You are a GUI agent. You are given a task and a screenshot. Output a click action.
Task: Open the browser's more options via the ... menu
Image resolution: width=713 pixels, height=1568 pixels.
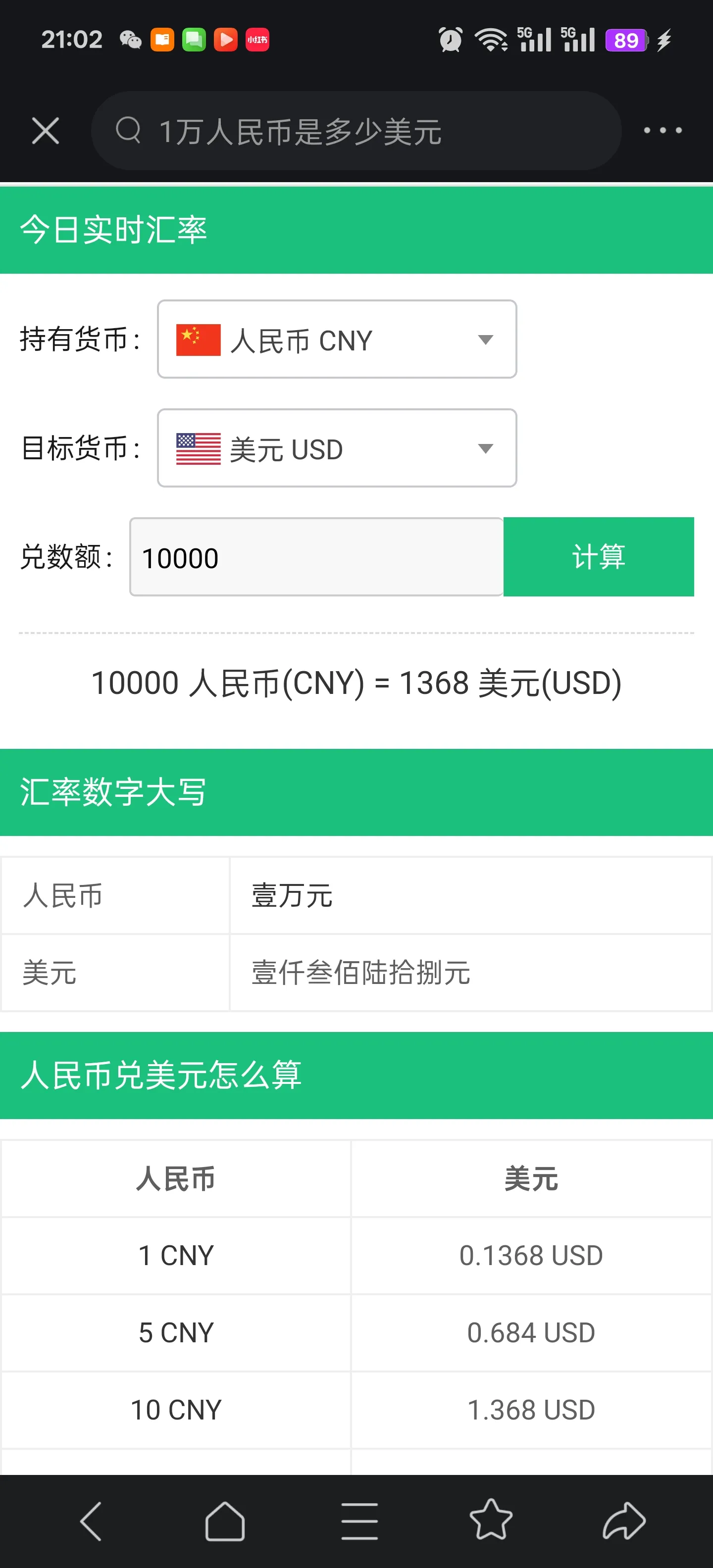pyautogui.click(x=663, y=130)
